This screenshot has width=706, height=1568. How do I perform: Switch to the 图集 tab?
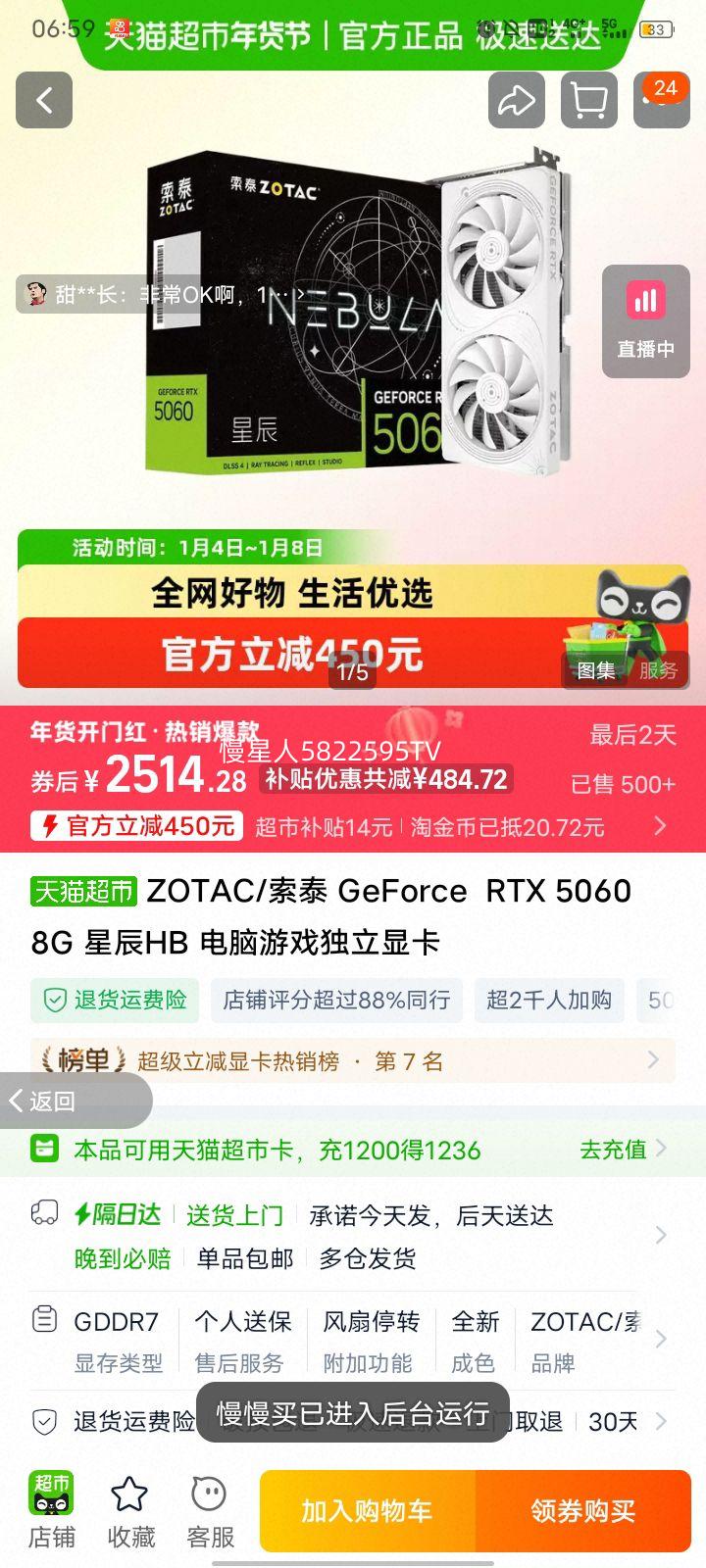pos(594,671)
